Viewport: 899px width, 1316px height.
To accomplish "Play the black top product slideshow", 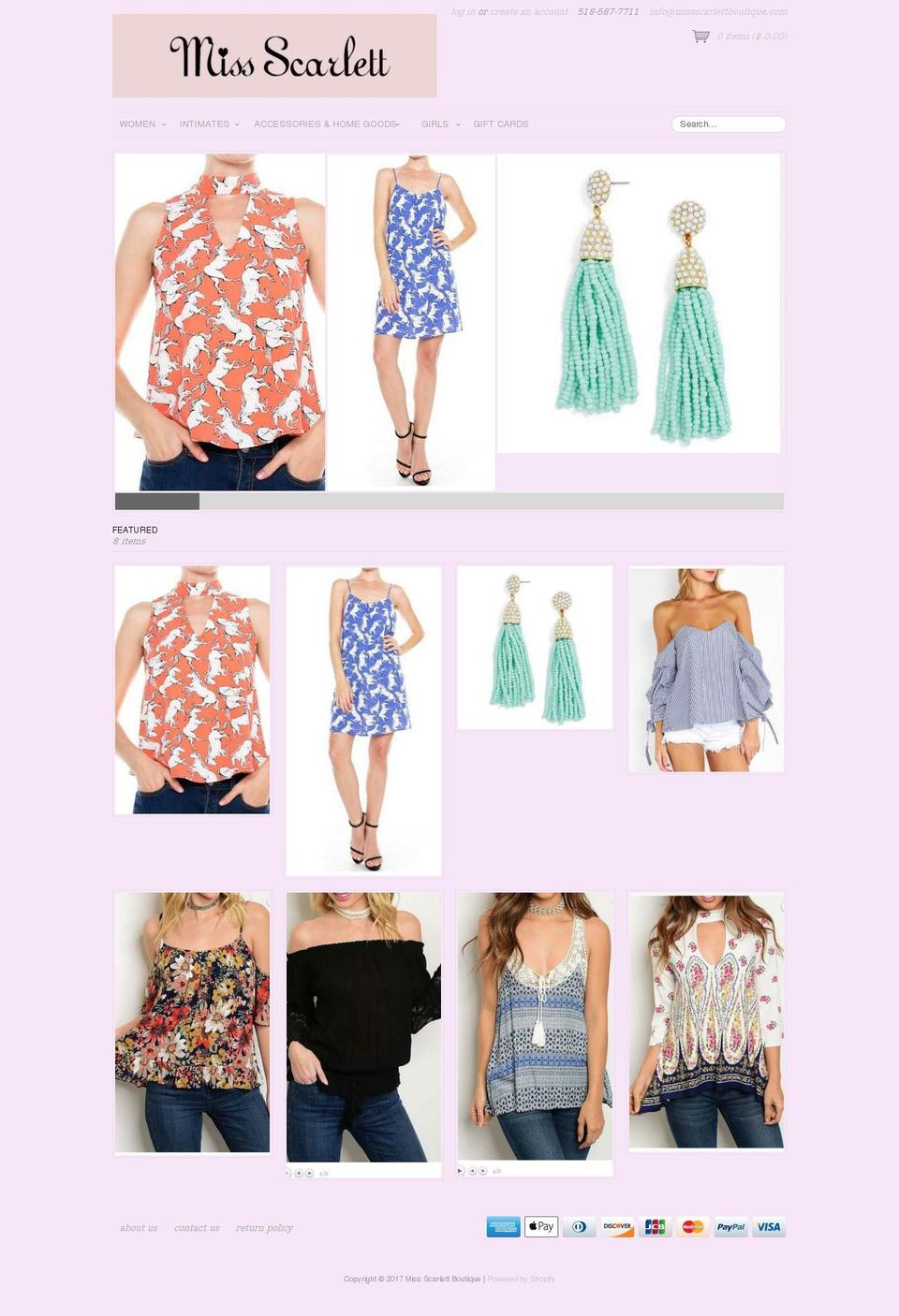I will point(288,1170).
